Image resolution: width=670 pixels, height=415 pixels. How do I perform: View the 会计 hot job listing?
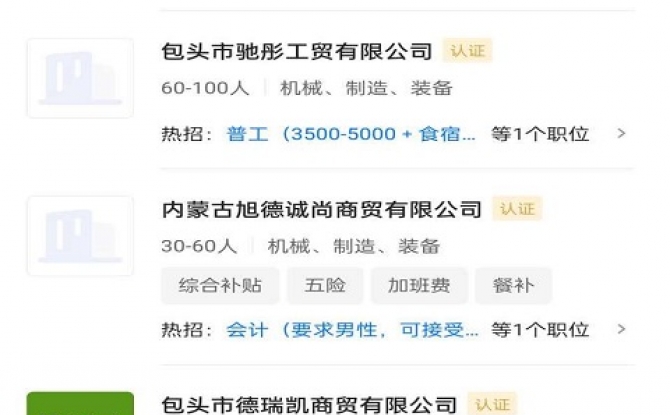(352, 329)
